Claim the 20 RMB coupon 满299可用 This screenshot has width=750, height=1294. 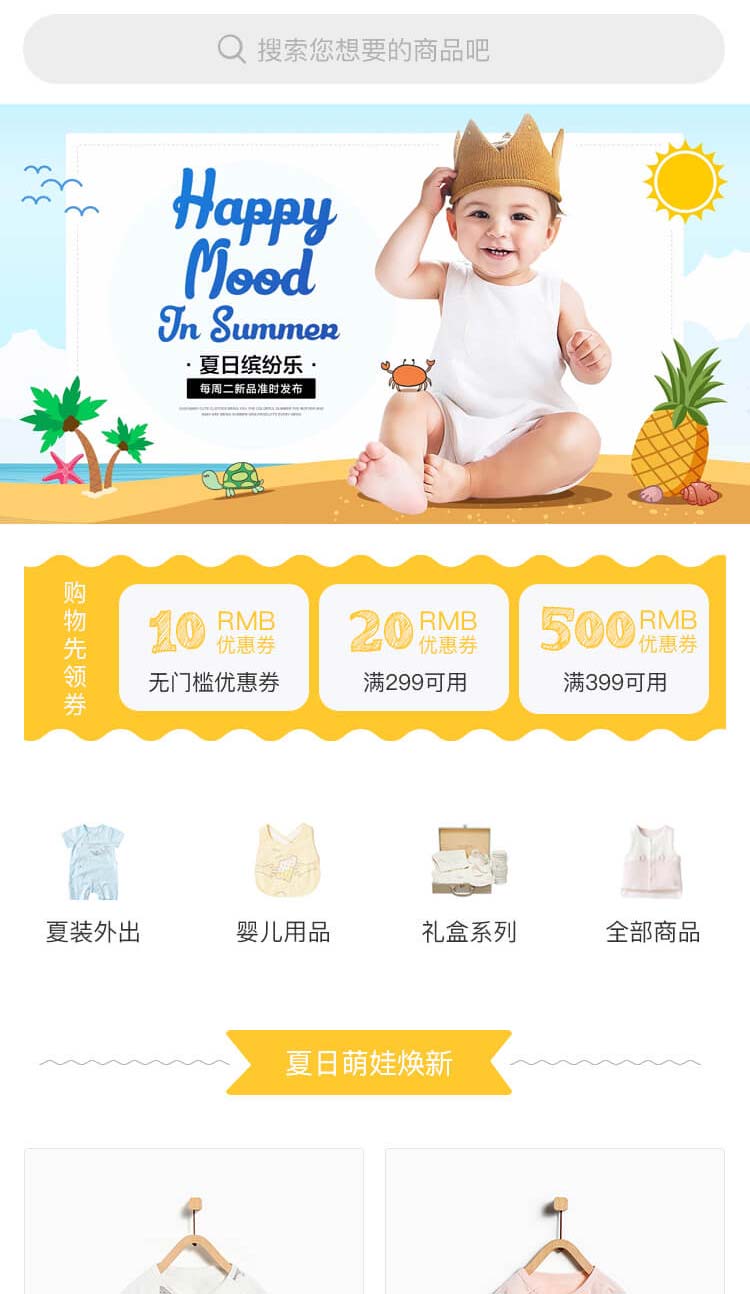(414, 647)
